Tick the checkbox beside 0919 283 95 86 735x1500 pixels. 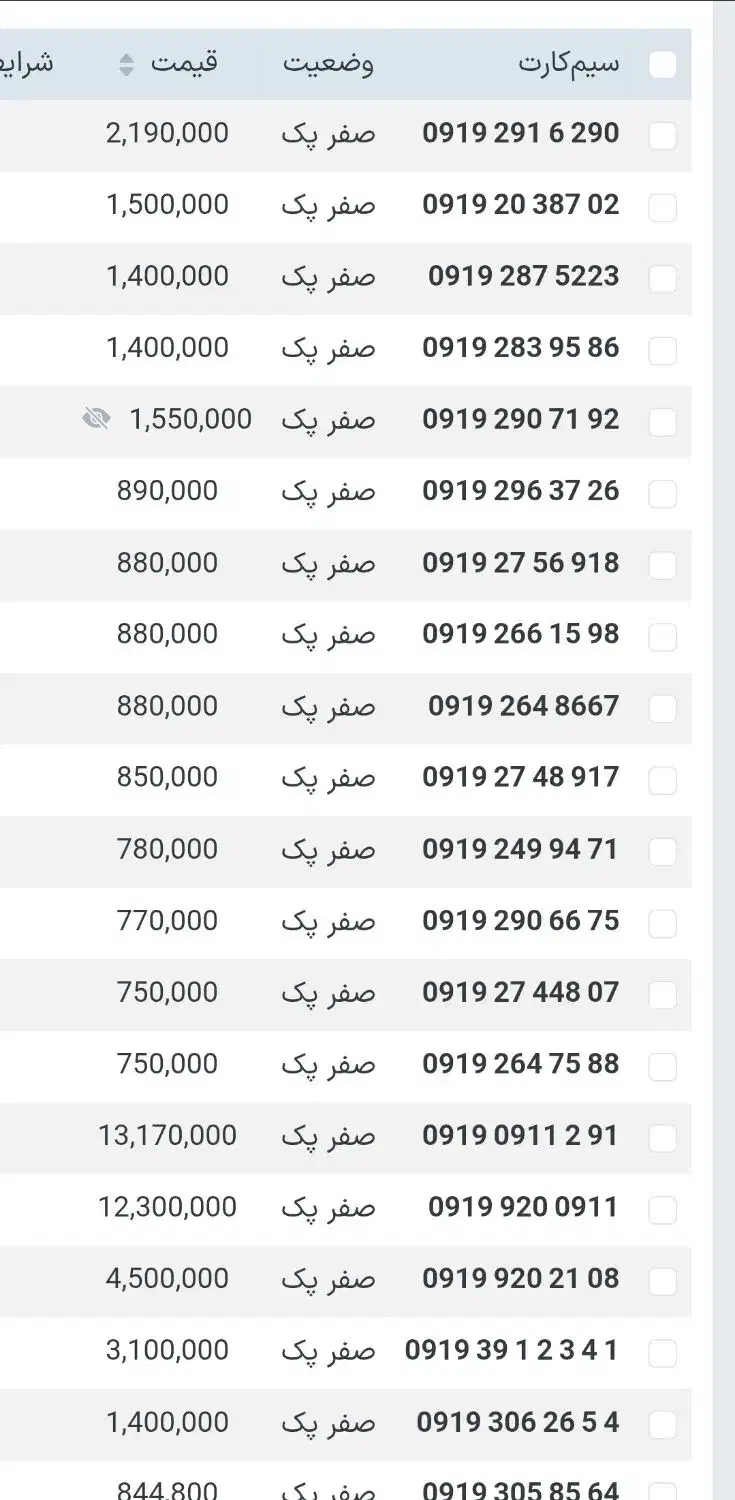coord(662,351)
